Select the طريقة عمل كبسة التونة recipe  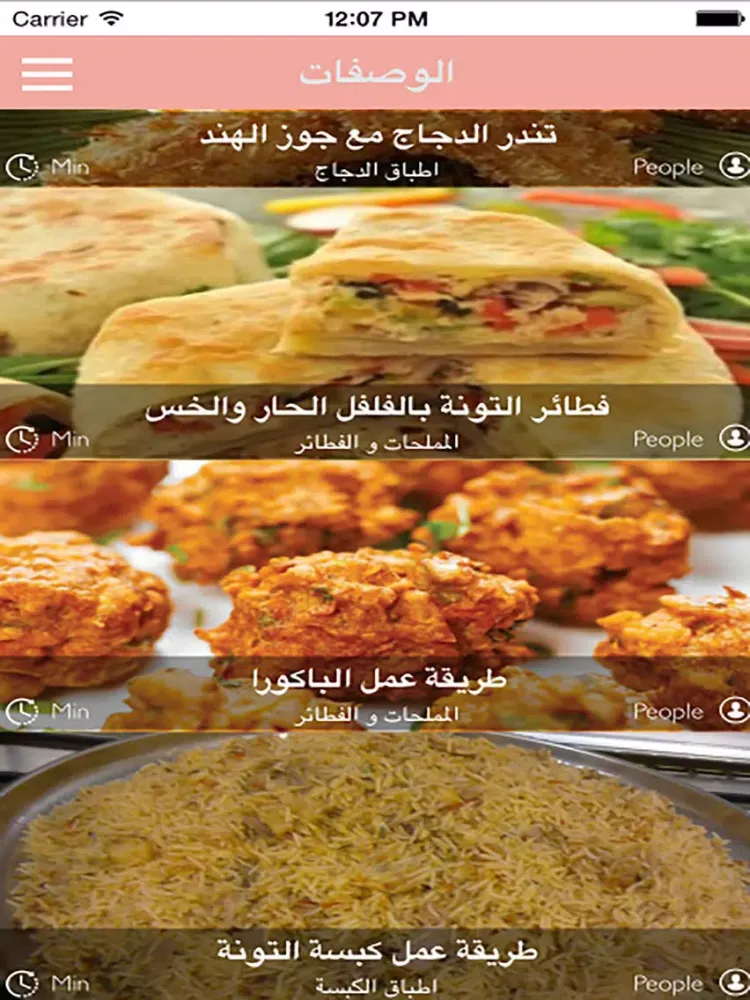pyautogui.click(x=378, y=951)
